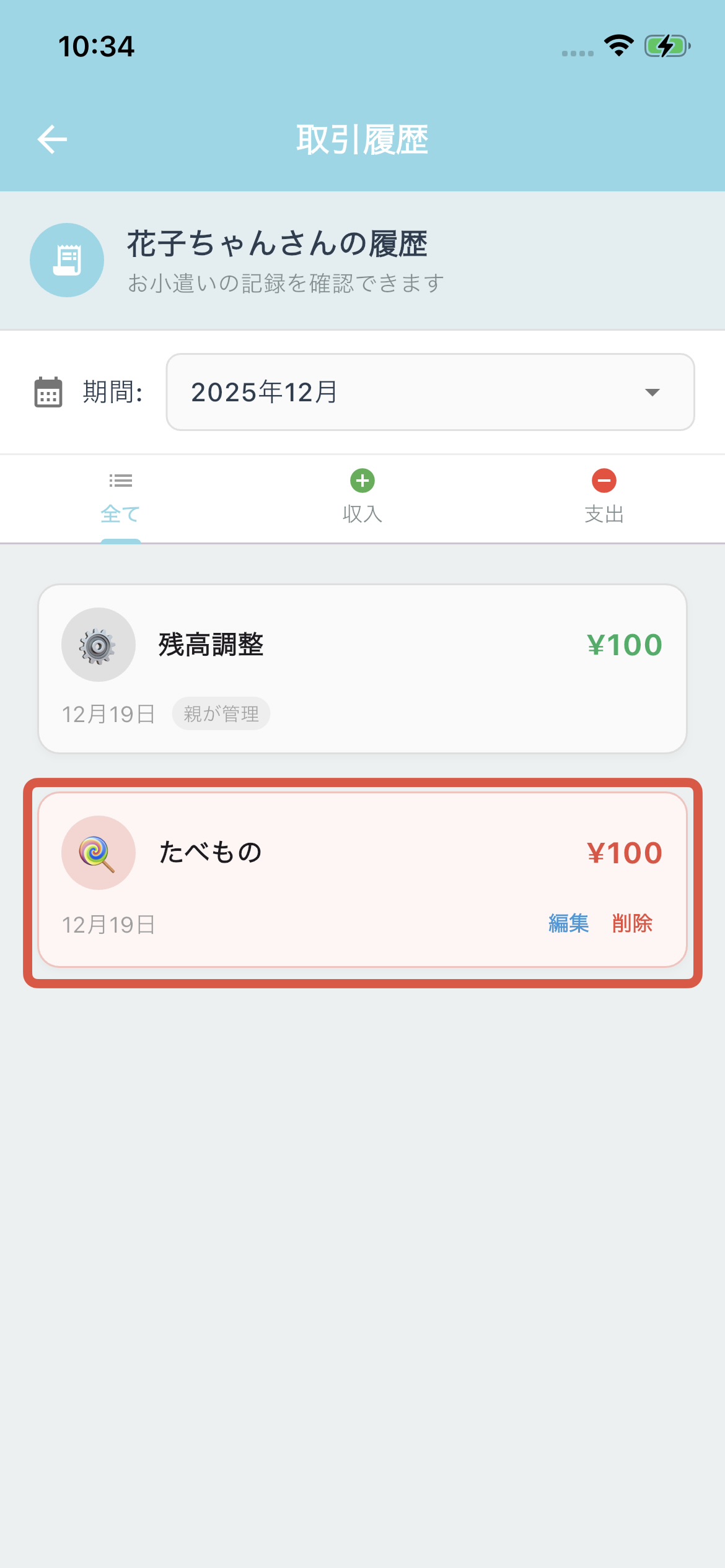
Task: Click the red minus icon above 支出
Action: 604,481
